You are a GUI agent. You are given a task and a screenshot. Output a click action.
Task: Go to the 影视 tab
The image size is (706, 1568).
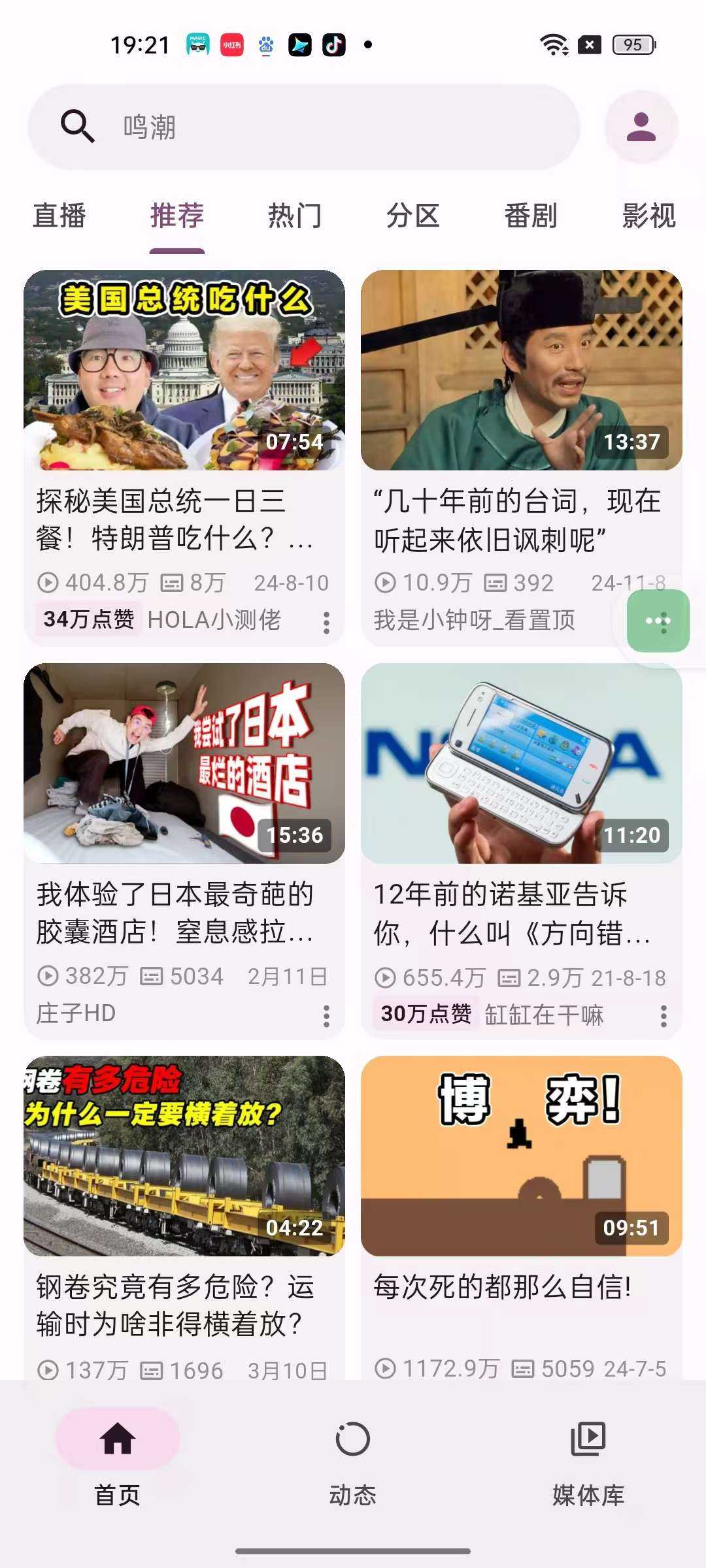point(648,216)
